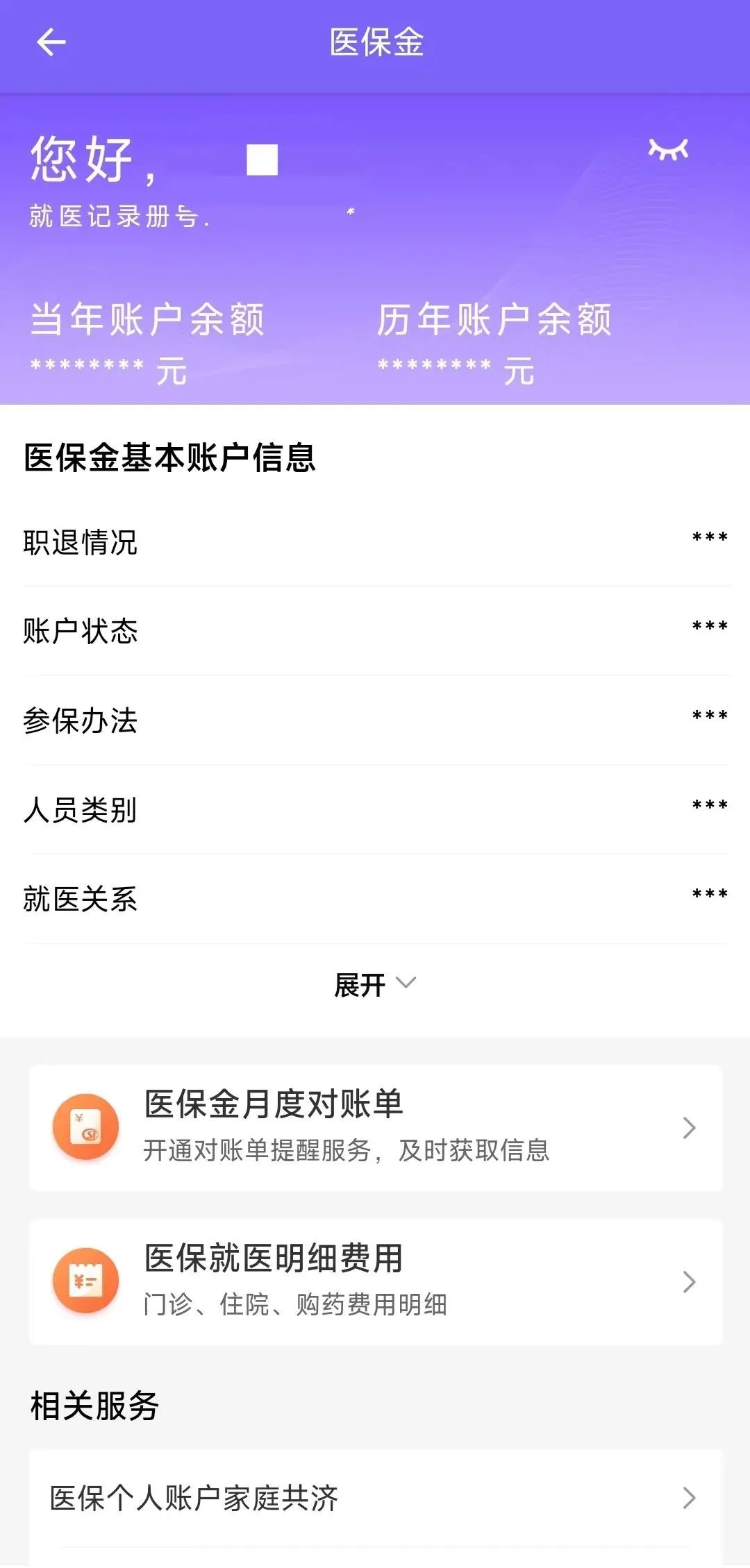Open 医保就医明细费用 card
This screenshot has height=1568, width=750.
point(376,1281)
